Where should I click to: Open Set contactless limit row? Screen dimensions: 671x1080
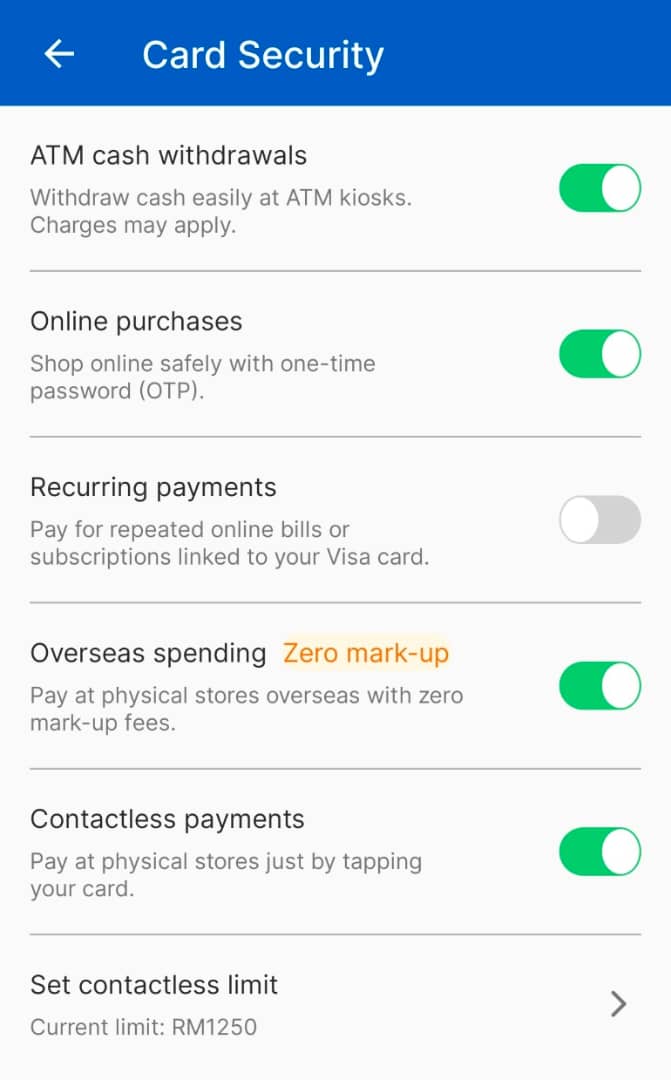coord(335,1003)
